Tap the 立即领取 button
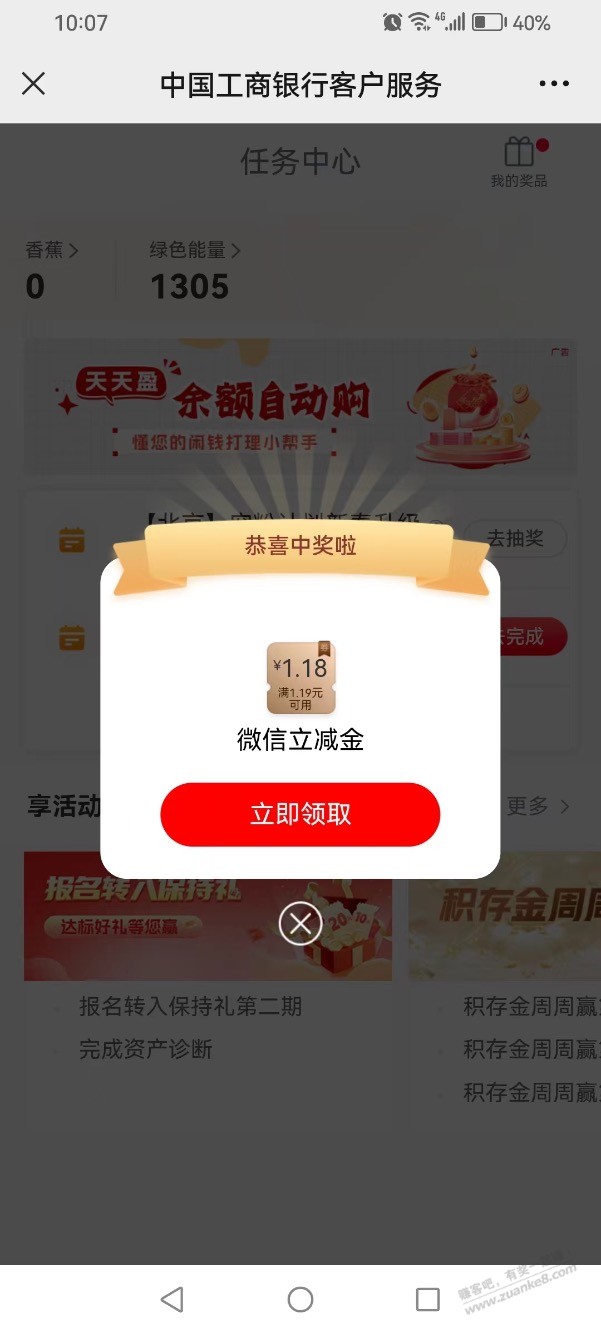This screenshot has height=1334, width=601. (x=300, y=814)
